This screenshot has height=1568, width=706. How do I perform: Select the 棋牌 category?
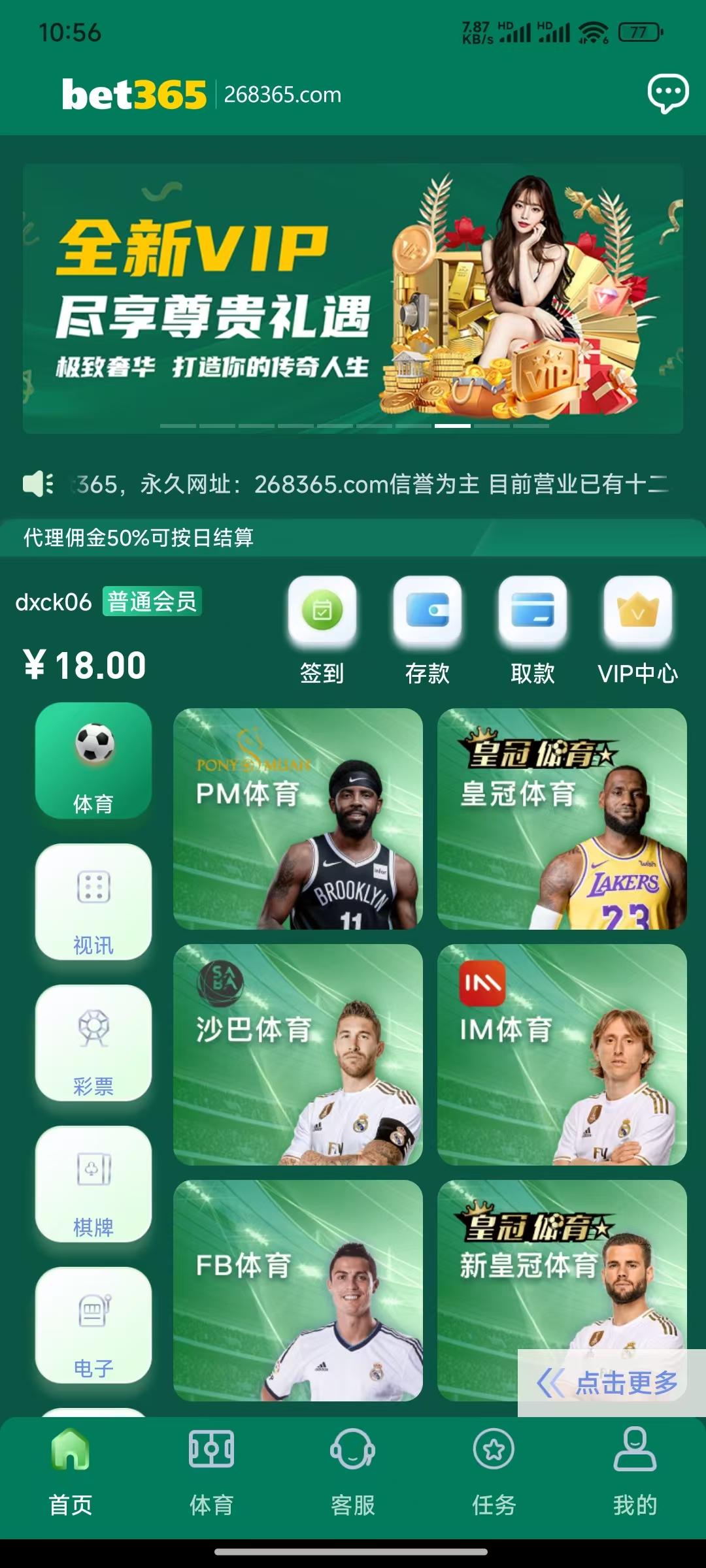(93, 1184)
